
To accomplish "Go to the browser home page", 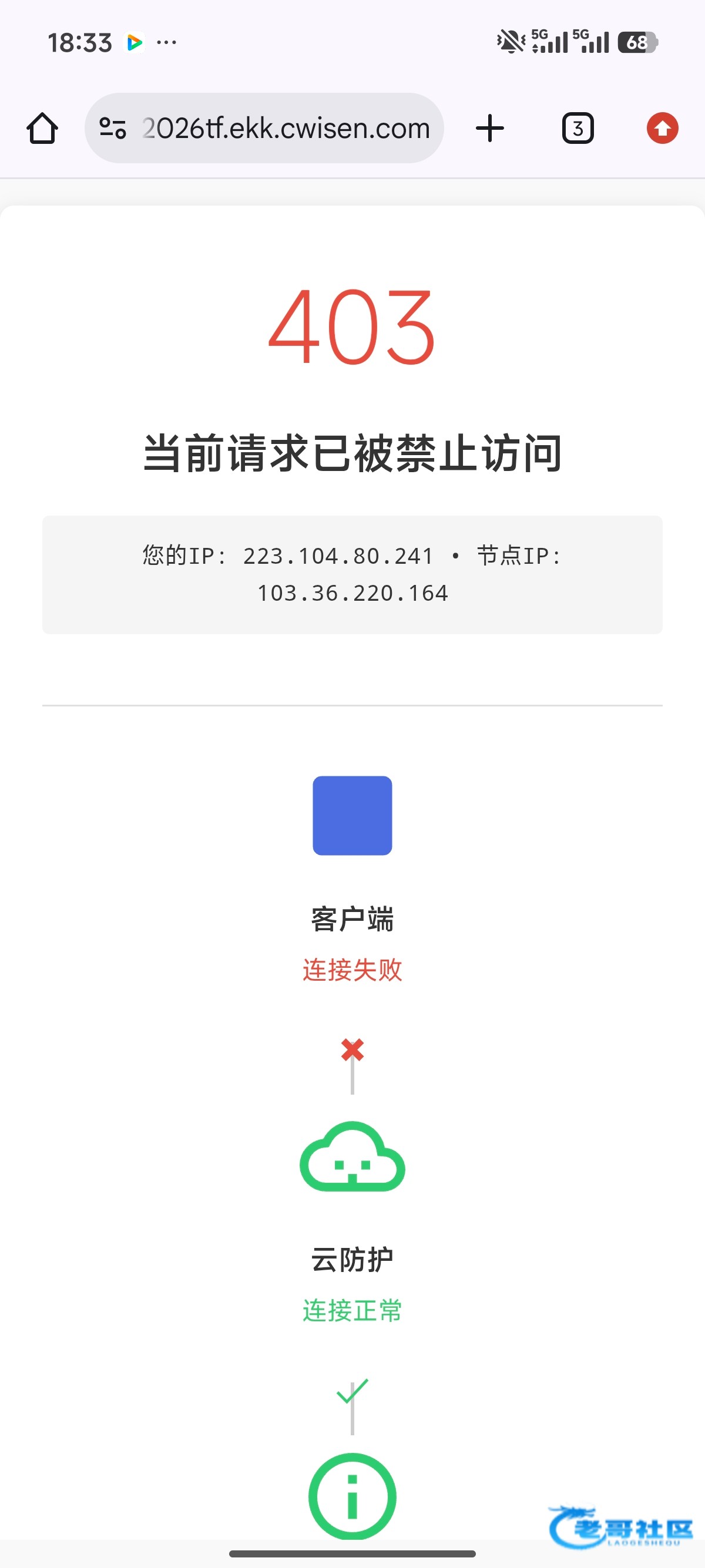I will (x=43, y=129).
